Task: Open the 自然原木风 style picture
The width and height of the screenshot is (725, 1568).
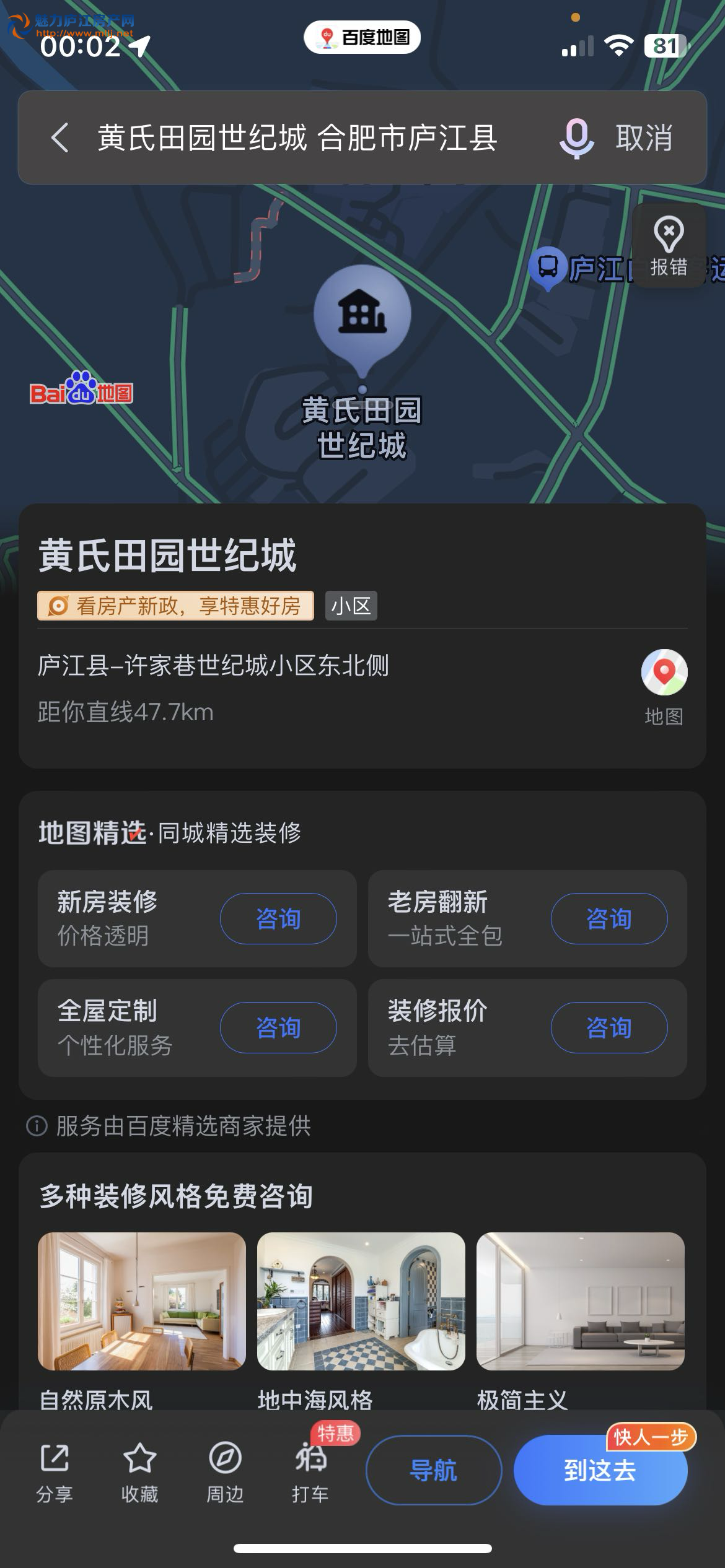Action: click(x=142, y=1300)
